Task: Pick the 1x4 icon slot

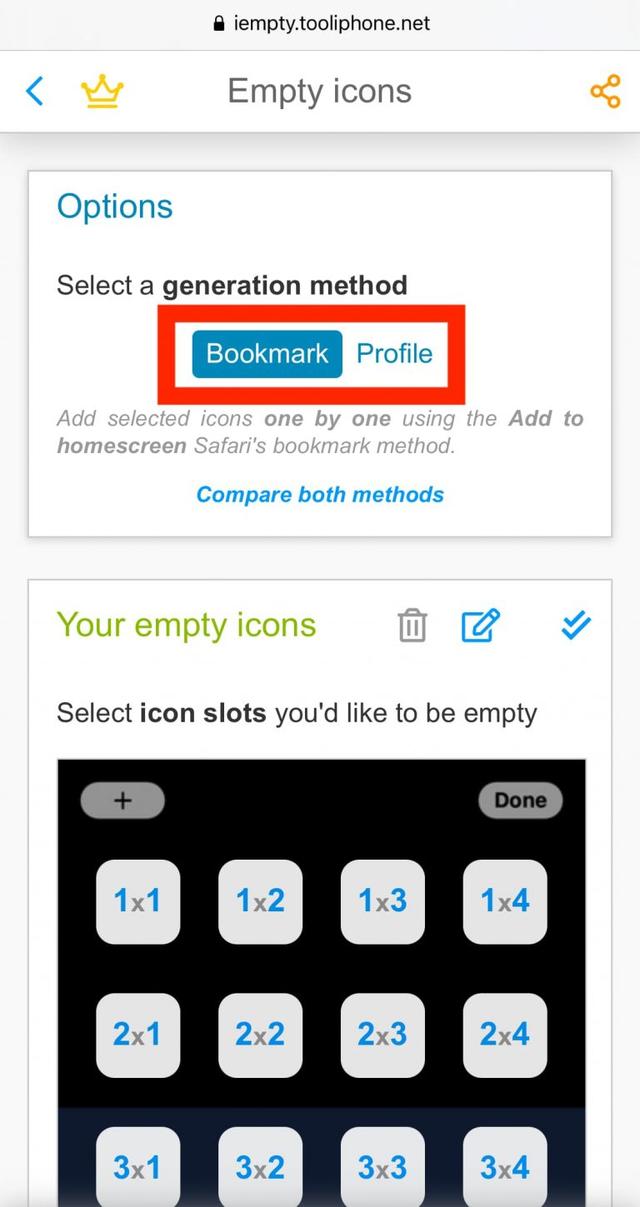Action: (x=504, y=901)
